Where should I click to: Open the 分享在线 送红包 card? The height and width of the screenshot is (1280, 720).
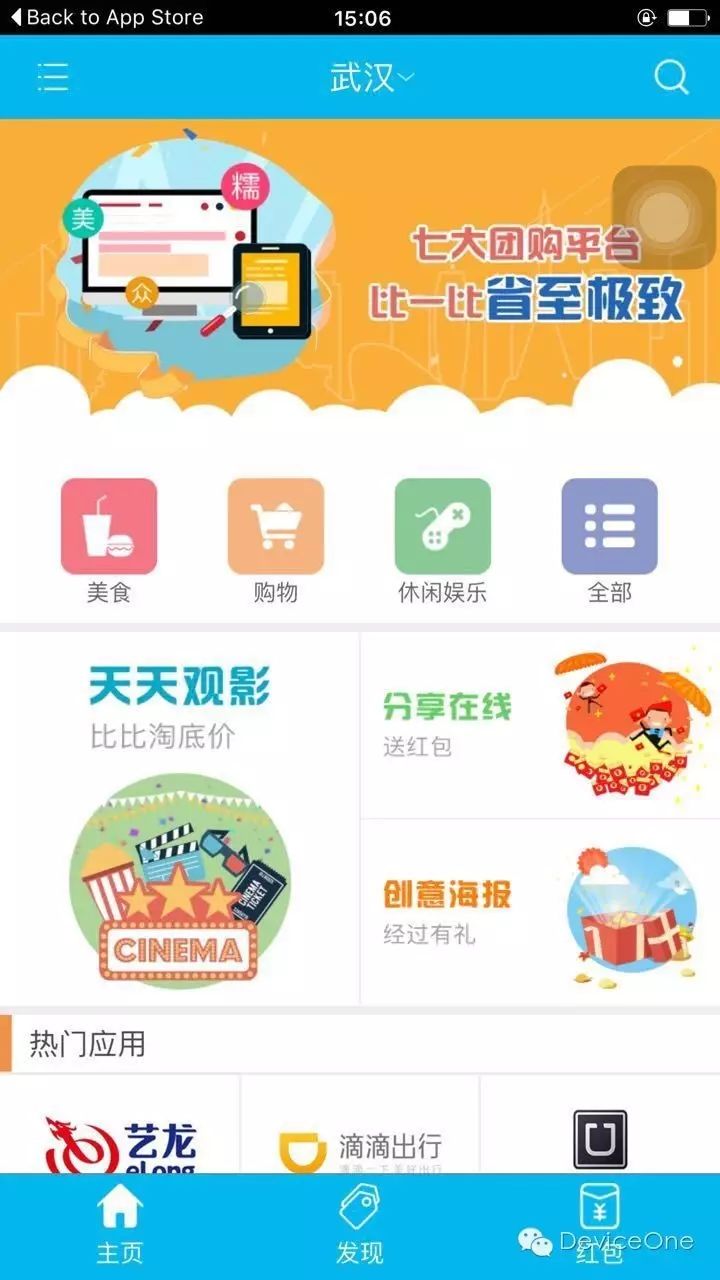(540, 725)
